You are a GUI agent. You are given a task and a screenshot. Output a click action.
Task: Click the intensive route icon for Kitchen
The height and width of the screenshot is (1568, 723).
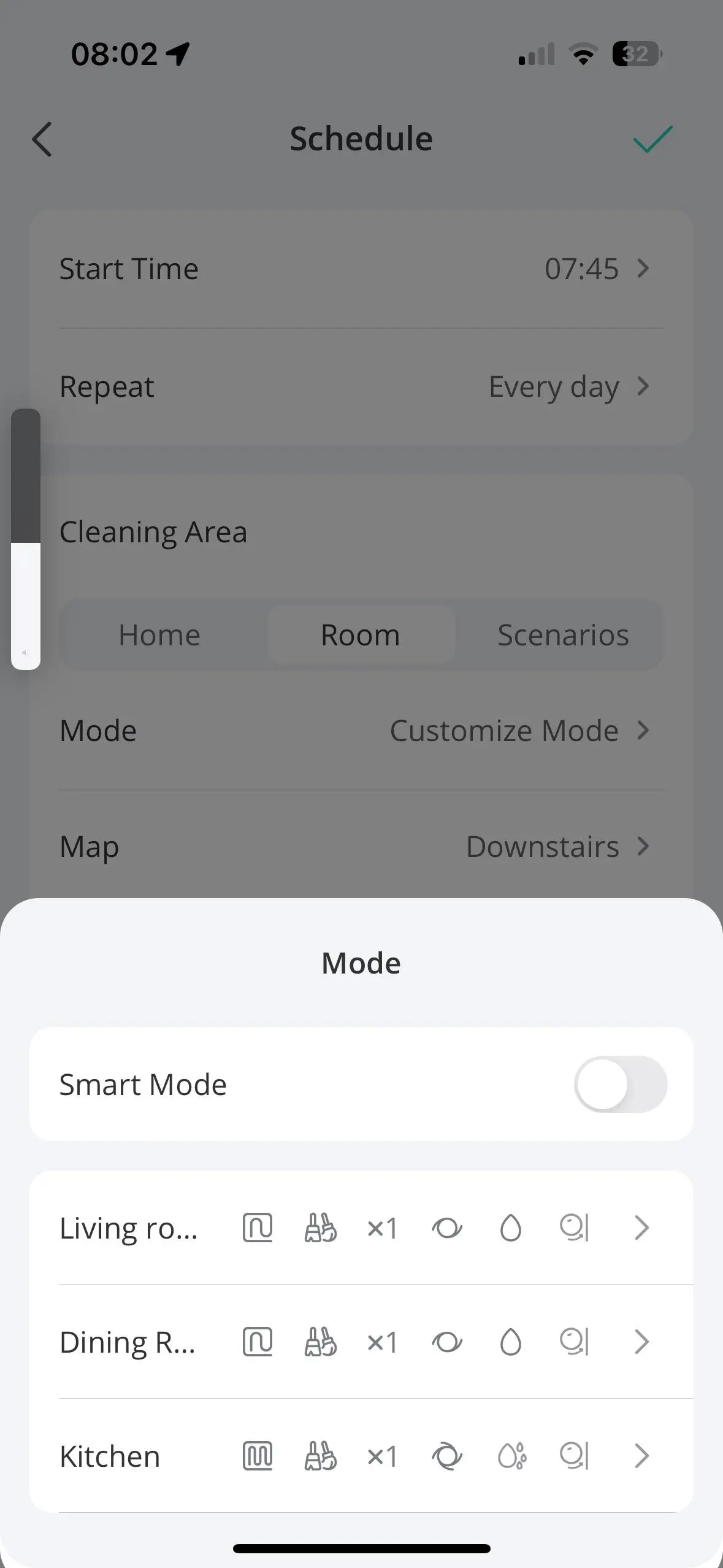[x=258, y=1456]
